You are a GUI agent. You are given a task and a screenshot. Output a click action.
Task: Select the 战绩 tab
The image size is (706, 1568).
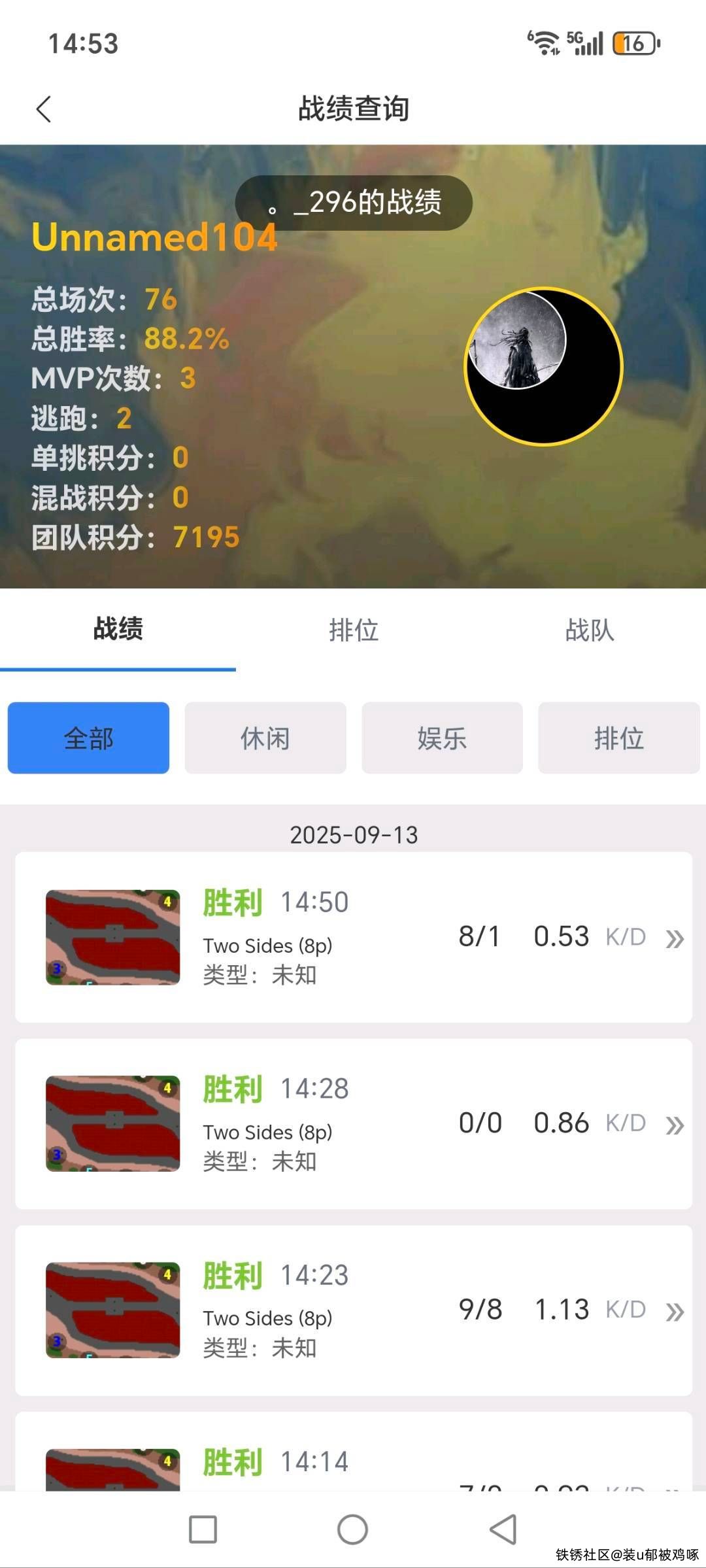tap(118, 630)
